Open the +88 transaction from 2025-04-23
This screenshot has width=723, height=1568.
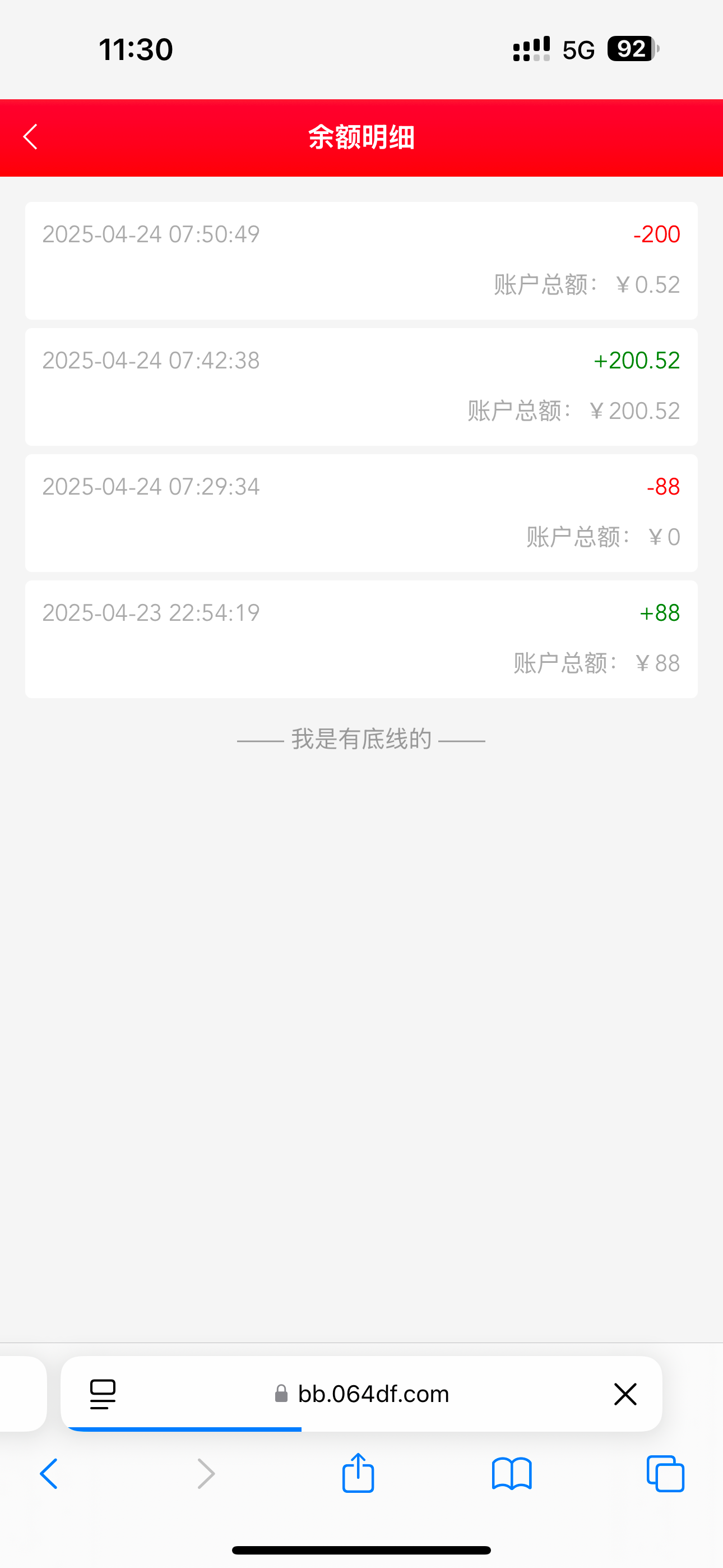pyautogui.click(x=361, y=638)
